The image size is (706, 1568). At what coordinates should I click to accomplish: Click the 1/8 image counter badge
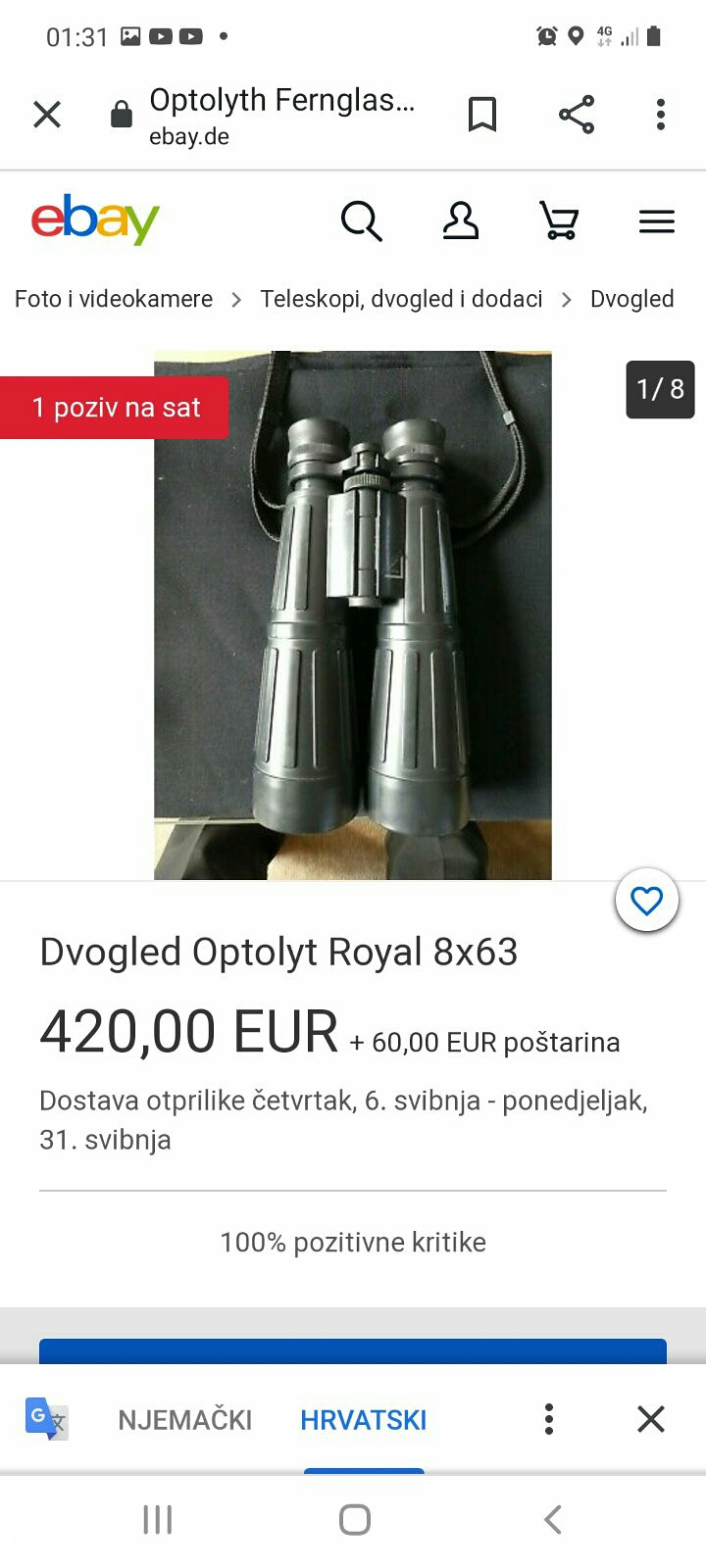[659, 389]
